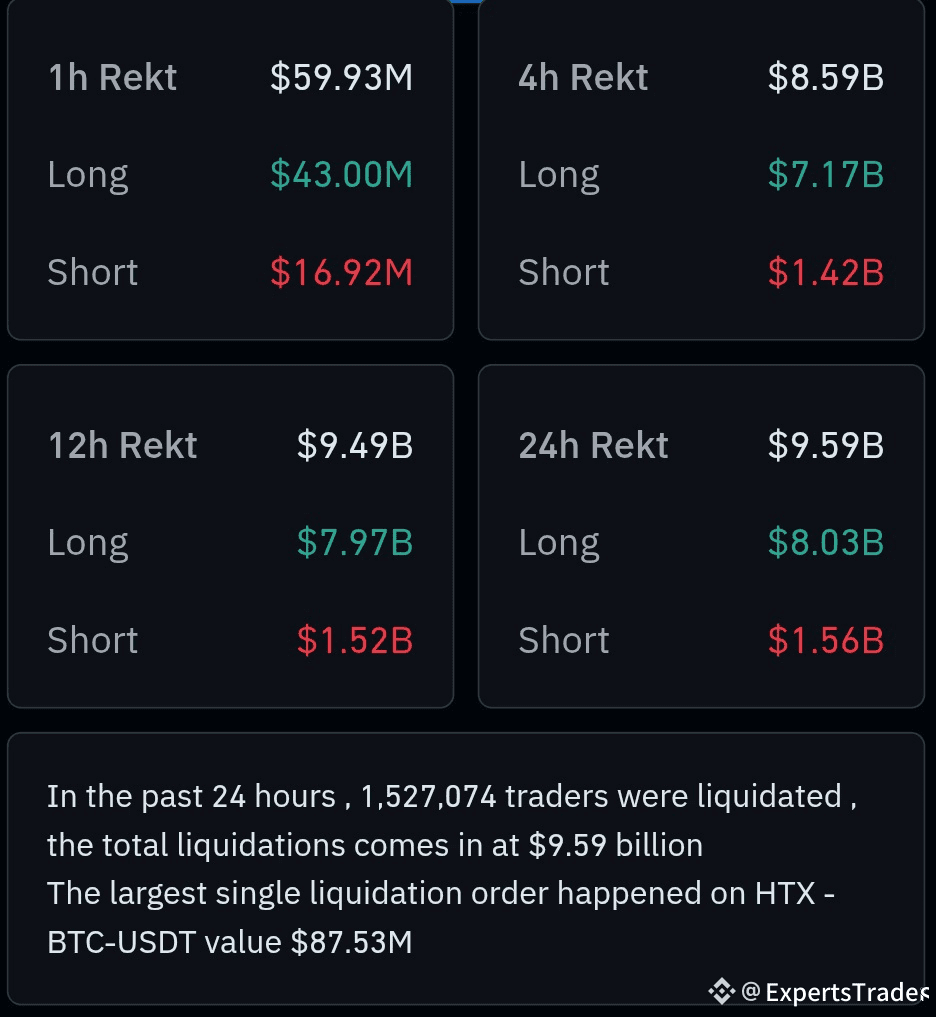This screenshot has height=1017, width=936.
Task: Select the green $43.00M Long amount
Action: click(341, 173)
